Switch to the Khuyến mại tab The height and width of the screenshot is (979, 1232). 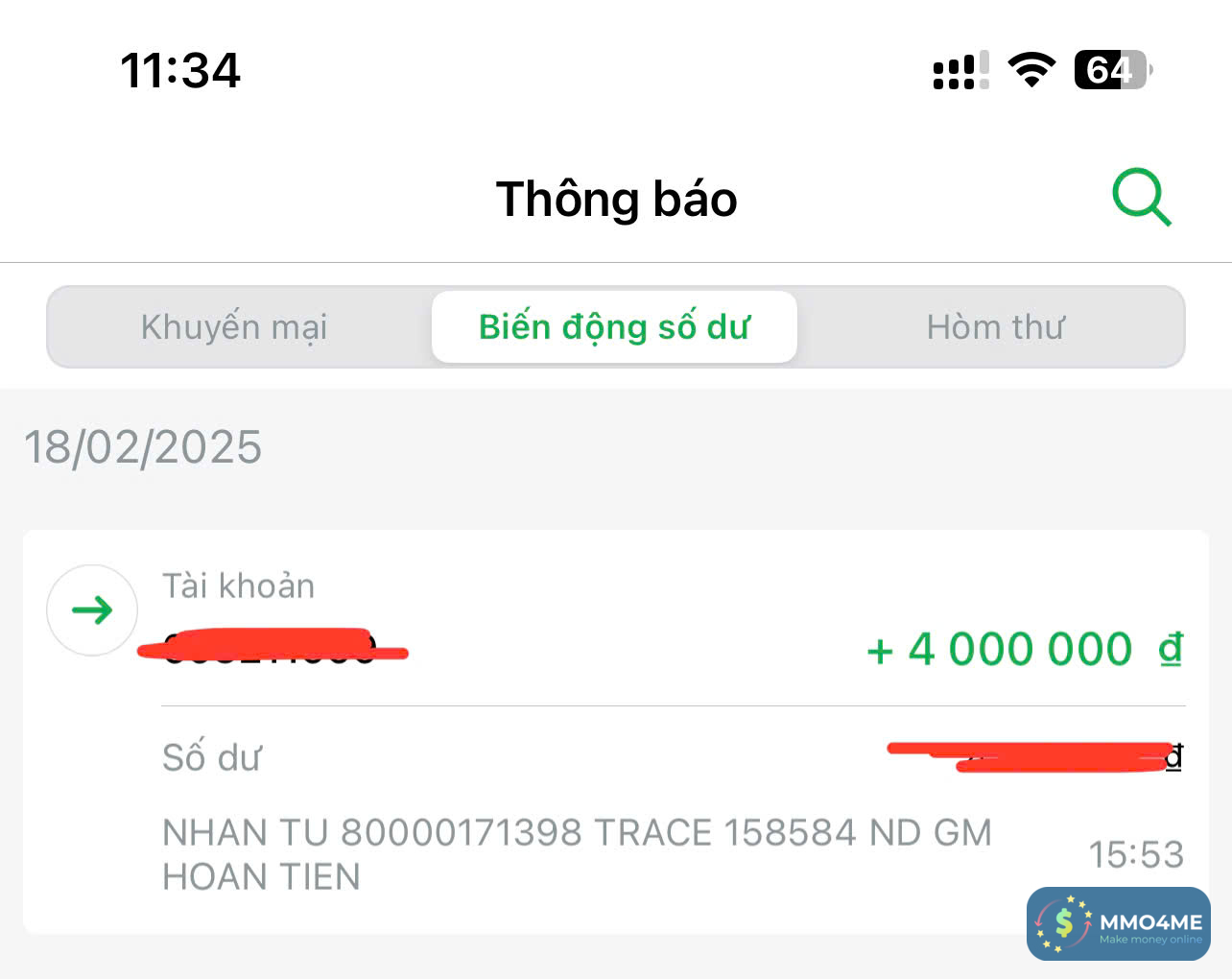coord(234,327)
